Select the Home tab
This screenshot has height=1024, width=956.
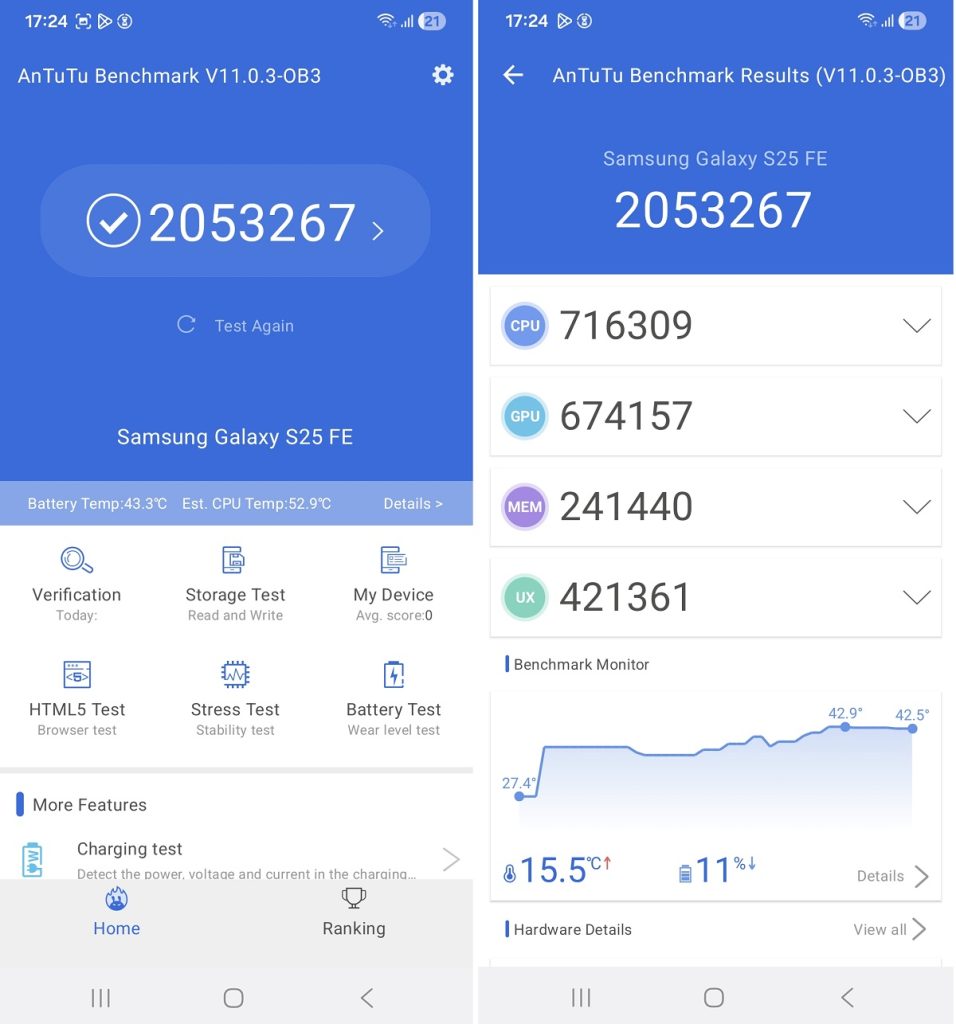[117, 912]
